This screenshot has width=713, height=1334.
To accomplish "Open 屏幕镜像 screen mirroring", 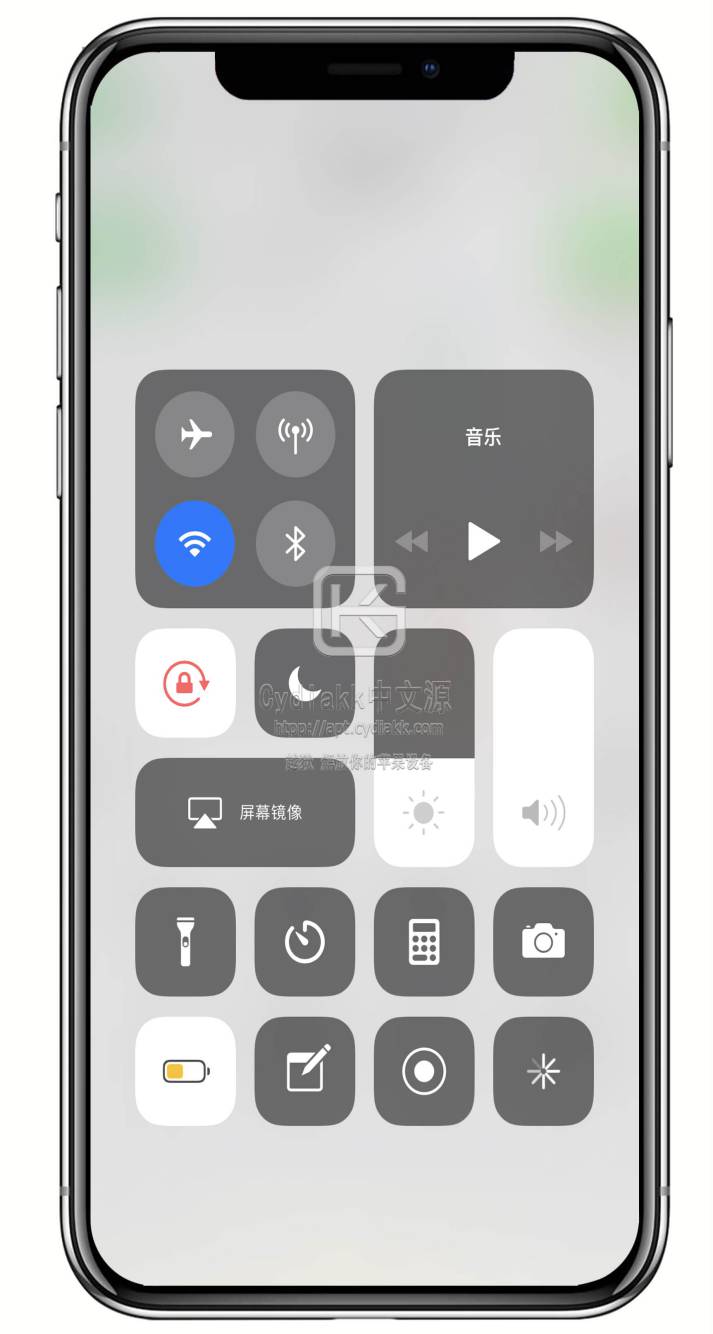I will 245,812.
